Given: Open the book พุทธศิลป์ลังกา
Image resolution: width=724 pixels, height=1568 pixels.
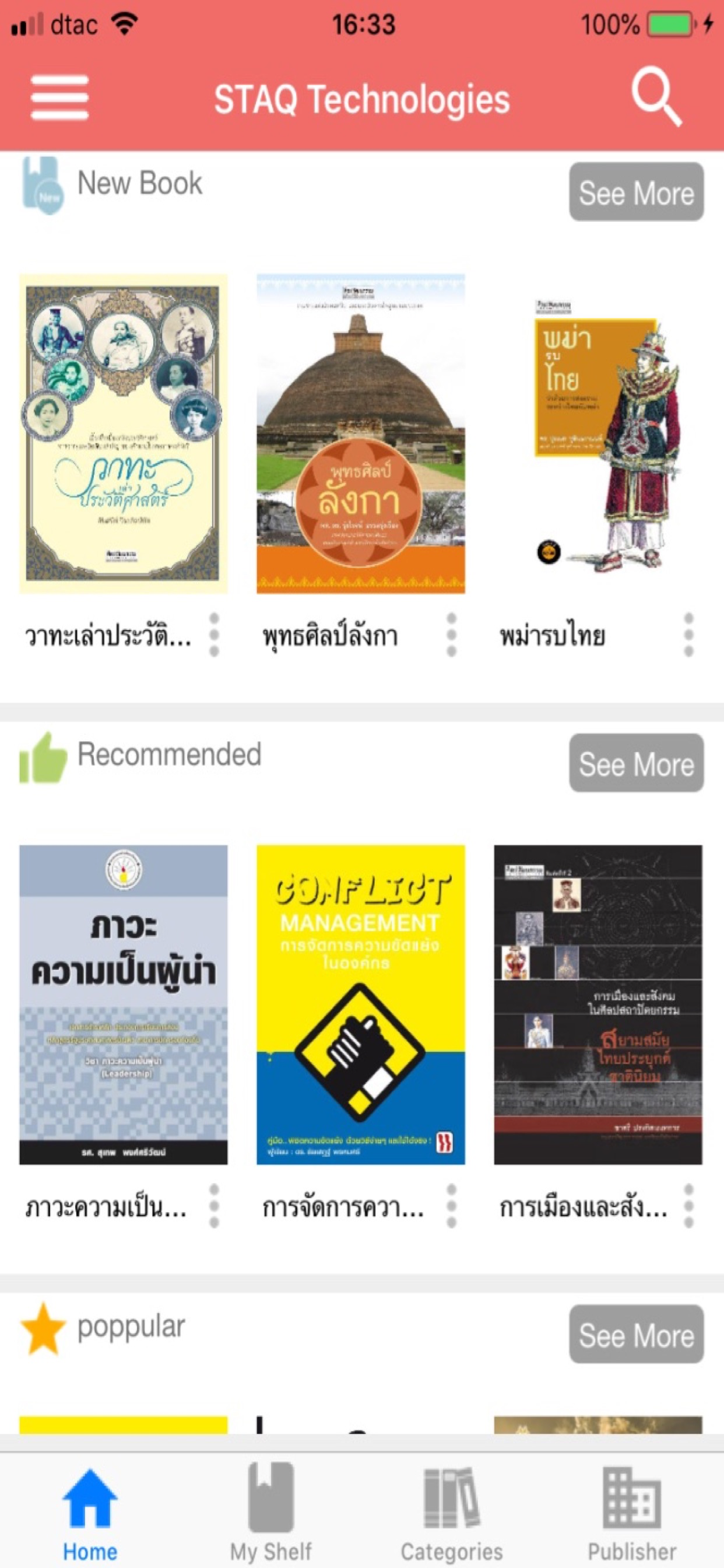Looking at the screenshot, I should point(361,433).
